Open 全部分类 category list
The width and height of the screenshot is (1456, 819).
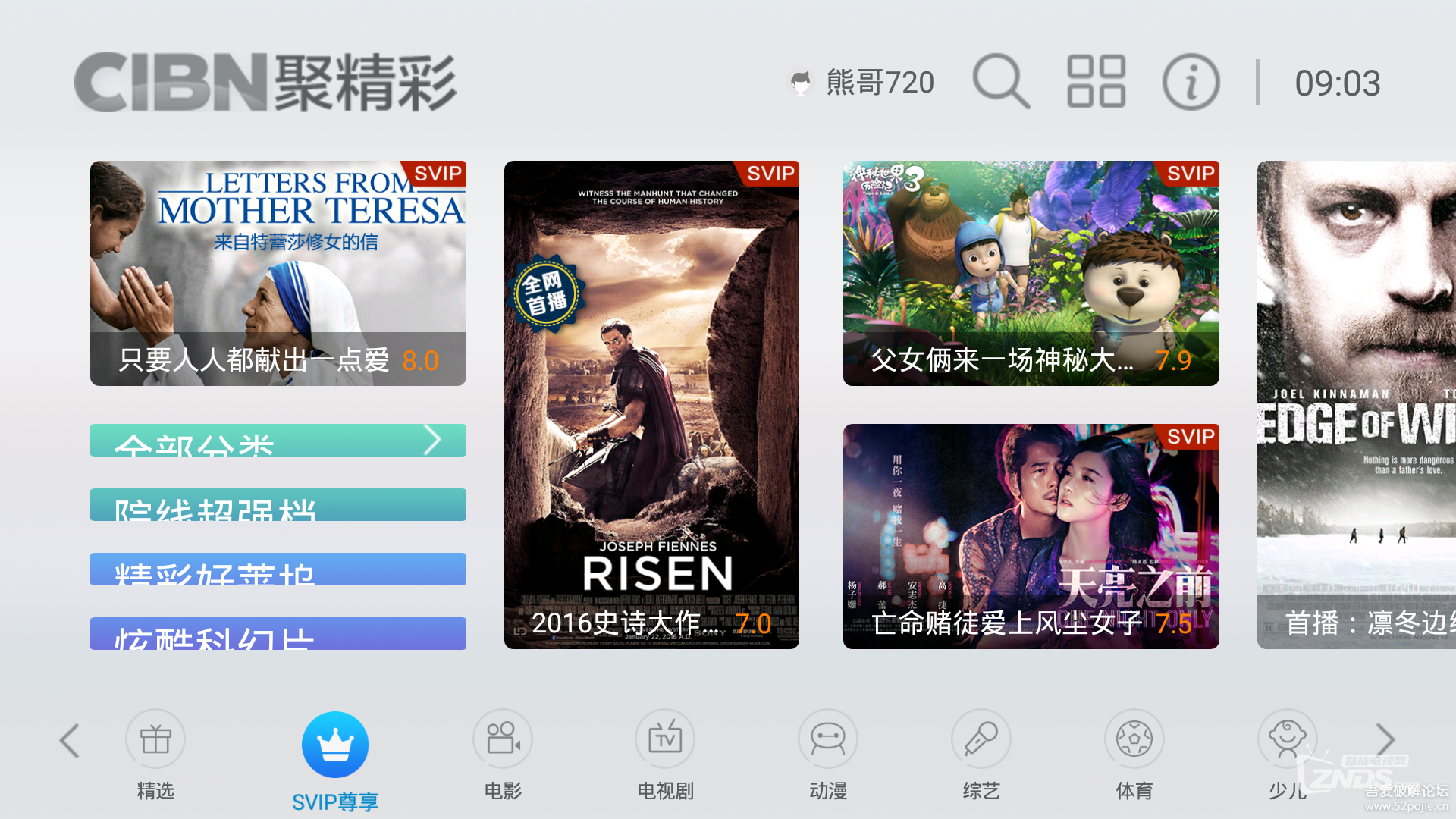tap(278, 441)
